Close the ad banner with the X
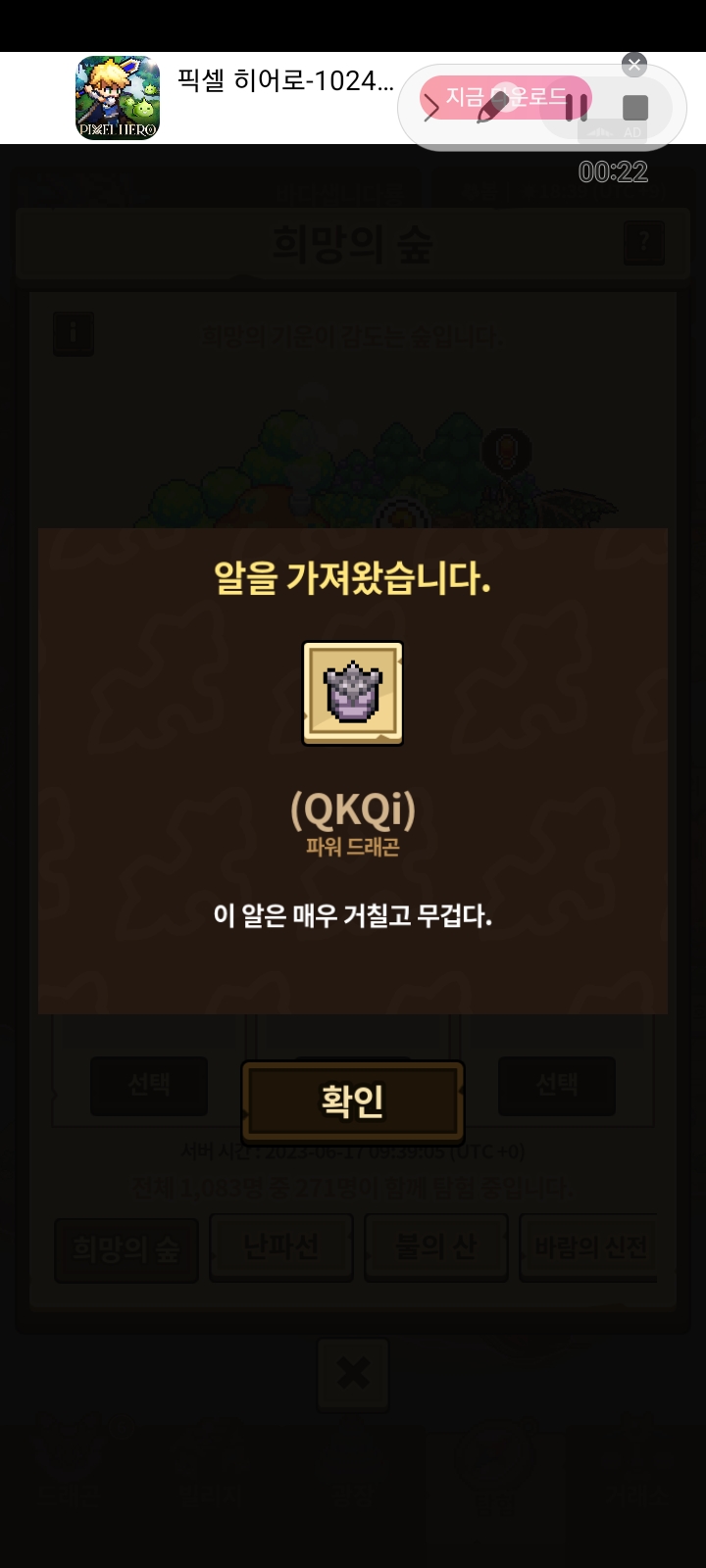This screenshot has height=1568, width=706. point(634,66)
